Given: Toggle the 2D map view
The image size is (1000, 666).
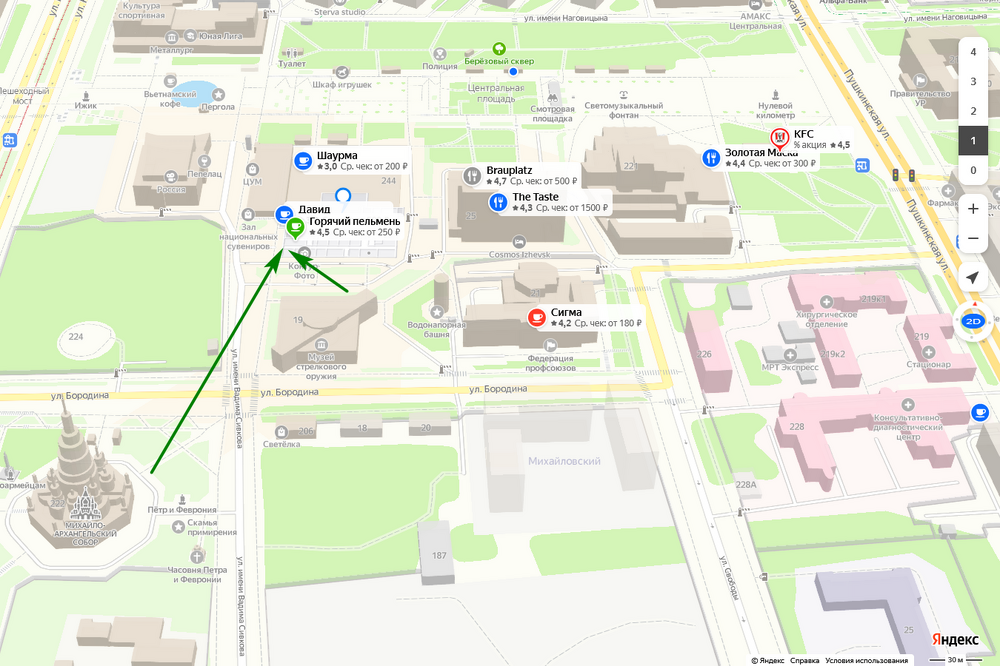Looking at the screenshot, I should click(x=973, y=321).
